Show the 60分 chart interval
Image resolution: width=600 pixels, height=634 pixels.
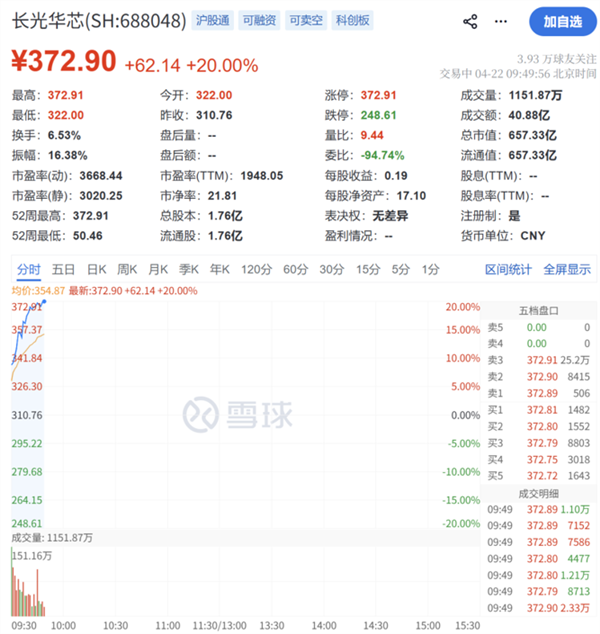click(295, 269)
